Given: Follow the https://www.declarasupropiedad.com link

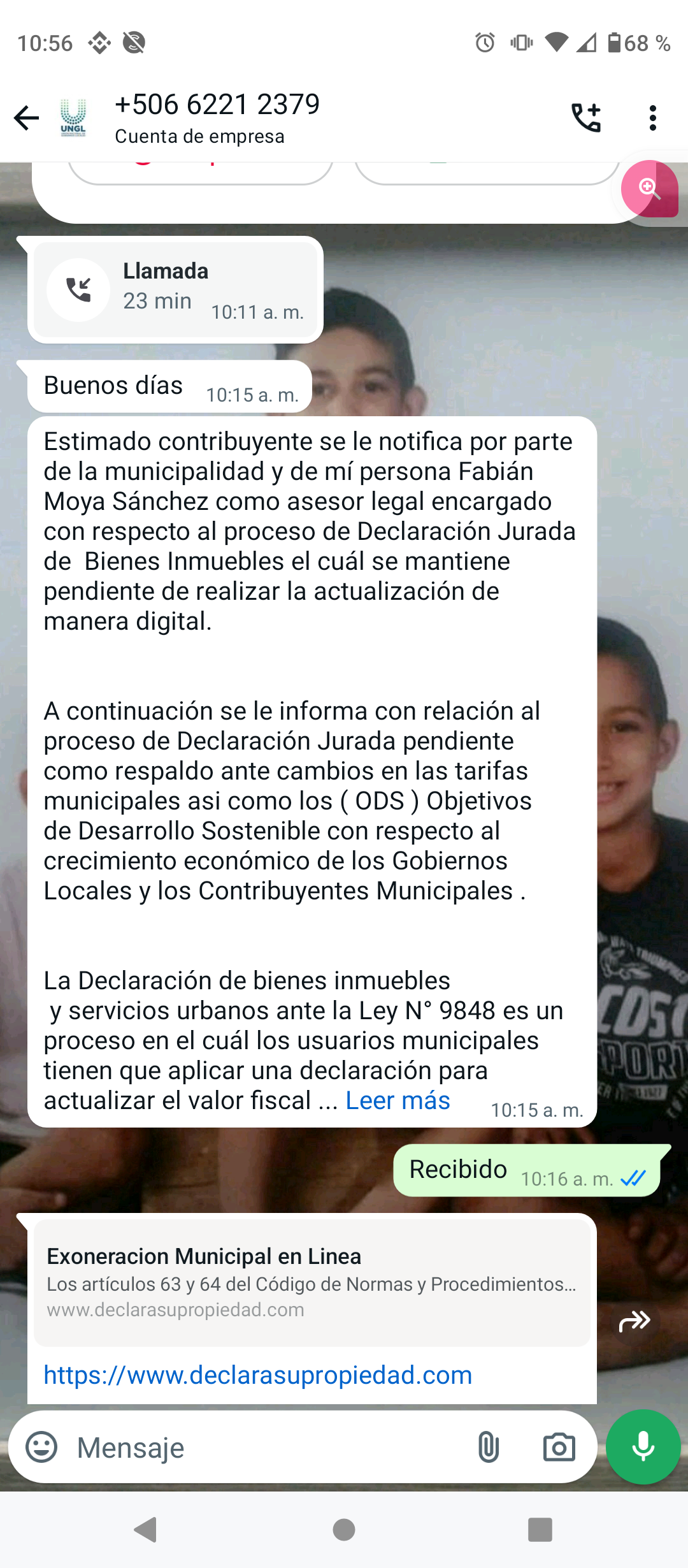Looking at the screenshot, I should pos(258,1375).
